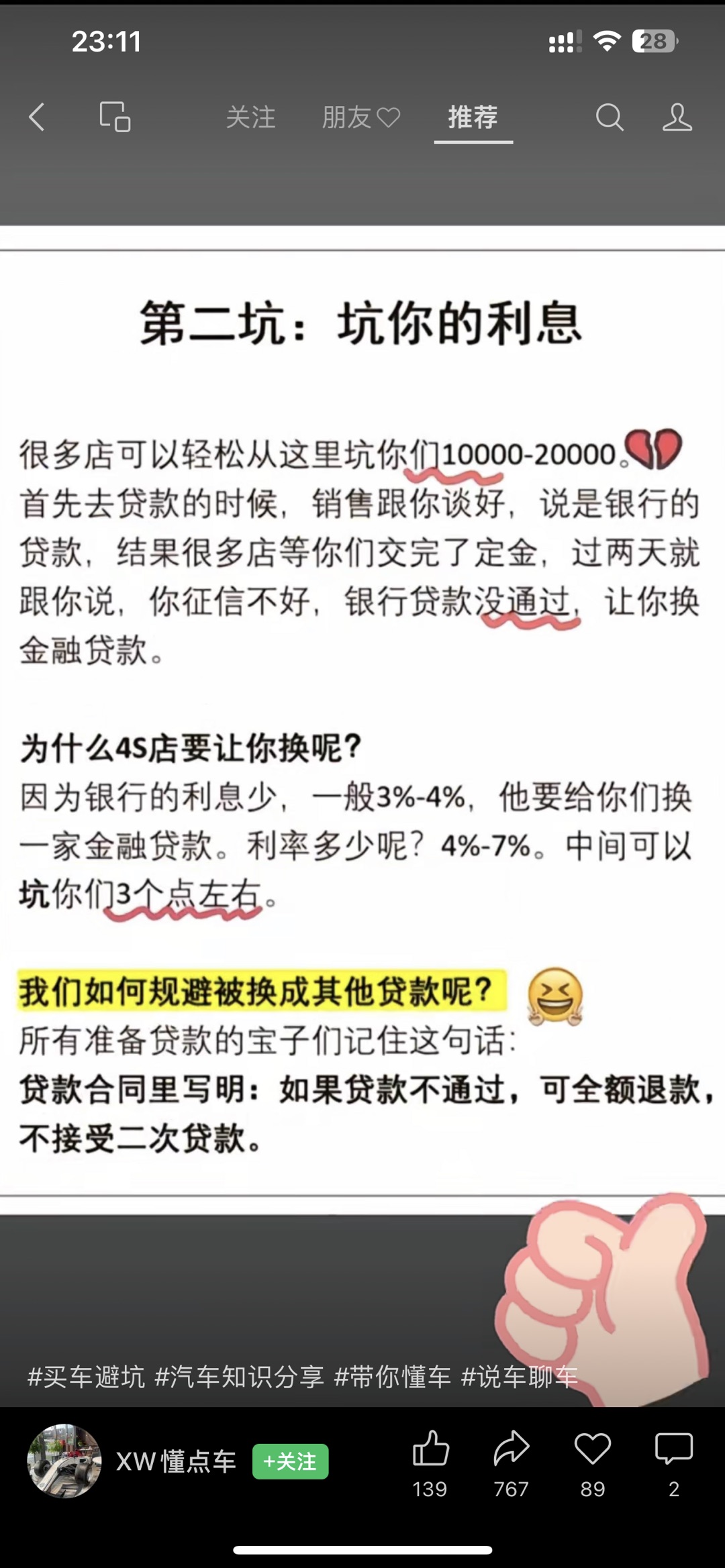Image resolution: width=725 pixels, height=1568 pixels.
Task: Open hashtag #带你懂车
Action: 392,1377
